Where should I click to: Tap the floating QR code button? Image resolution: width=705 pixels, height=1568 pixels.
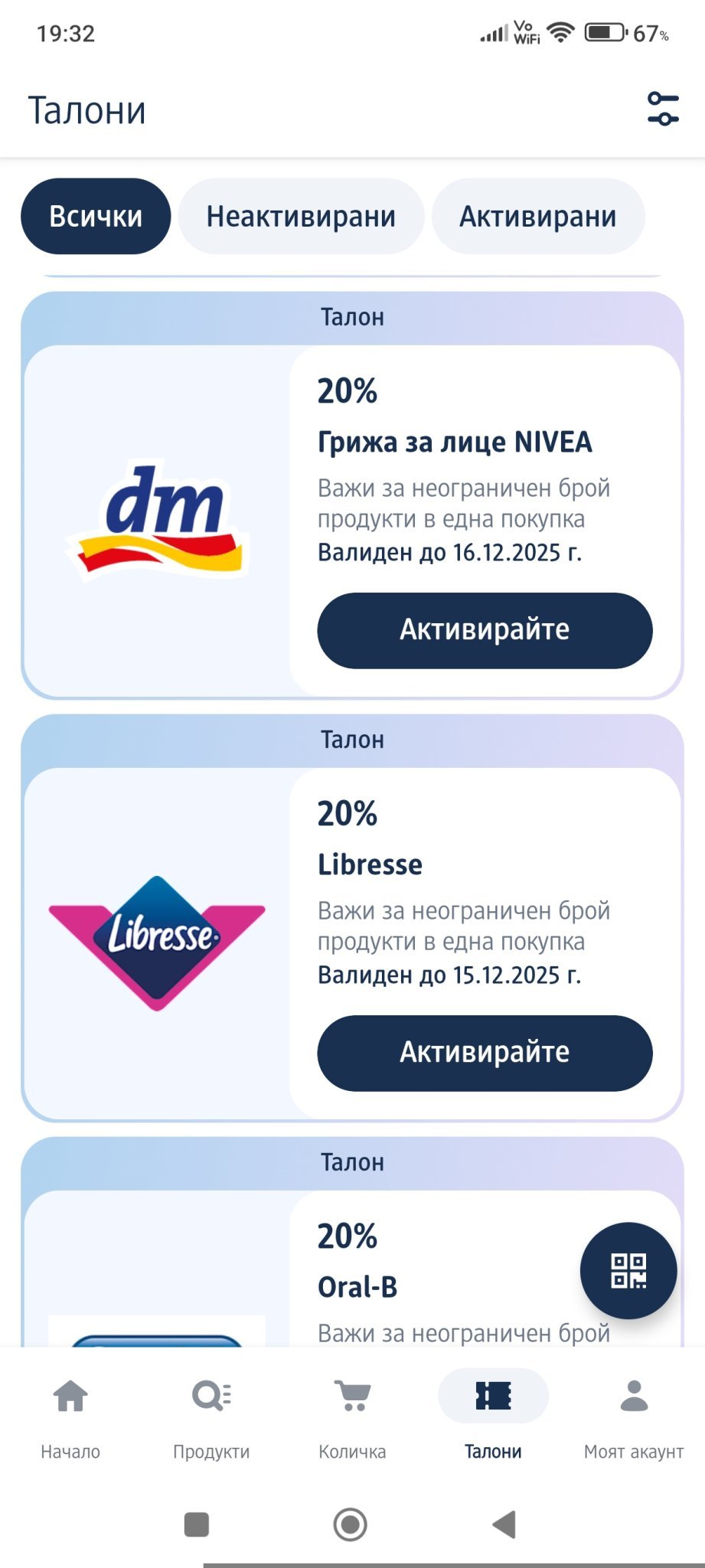coord(628,1270)
